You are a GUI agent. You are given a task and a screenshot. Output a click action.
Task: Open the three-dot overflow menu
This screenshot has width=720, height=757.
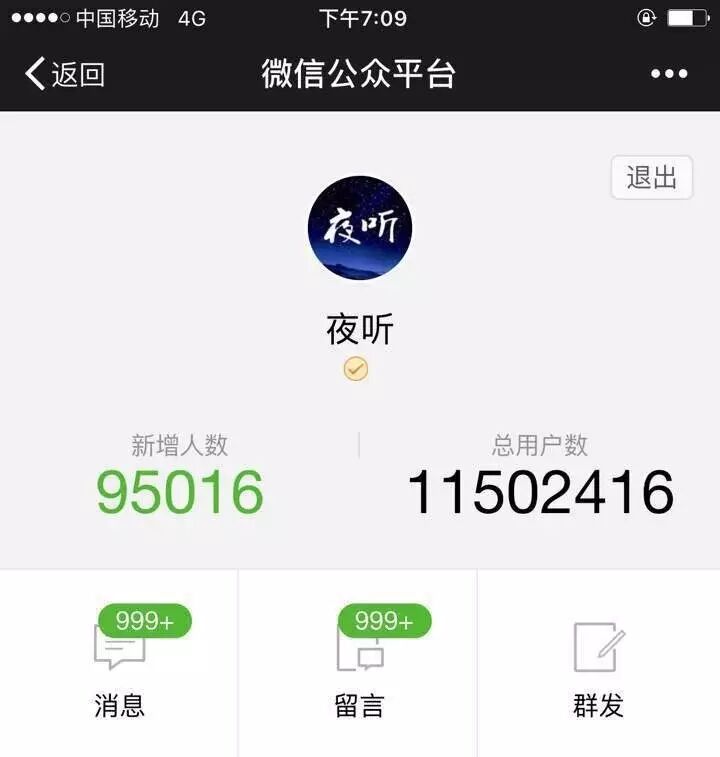[x=669, y=74]
